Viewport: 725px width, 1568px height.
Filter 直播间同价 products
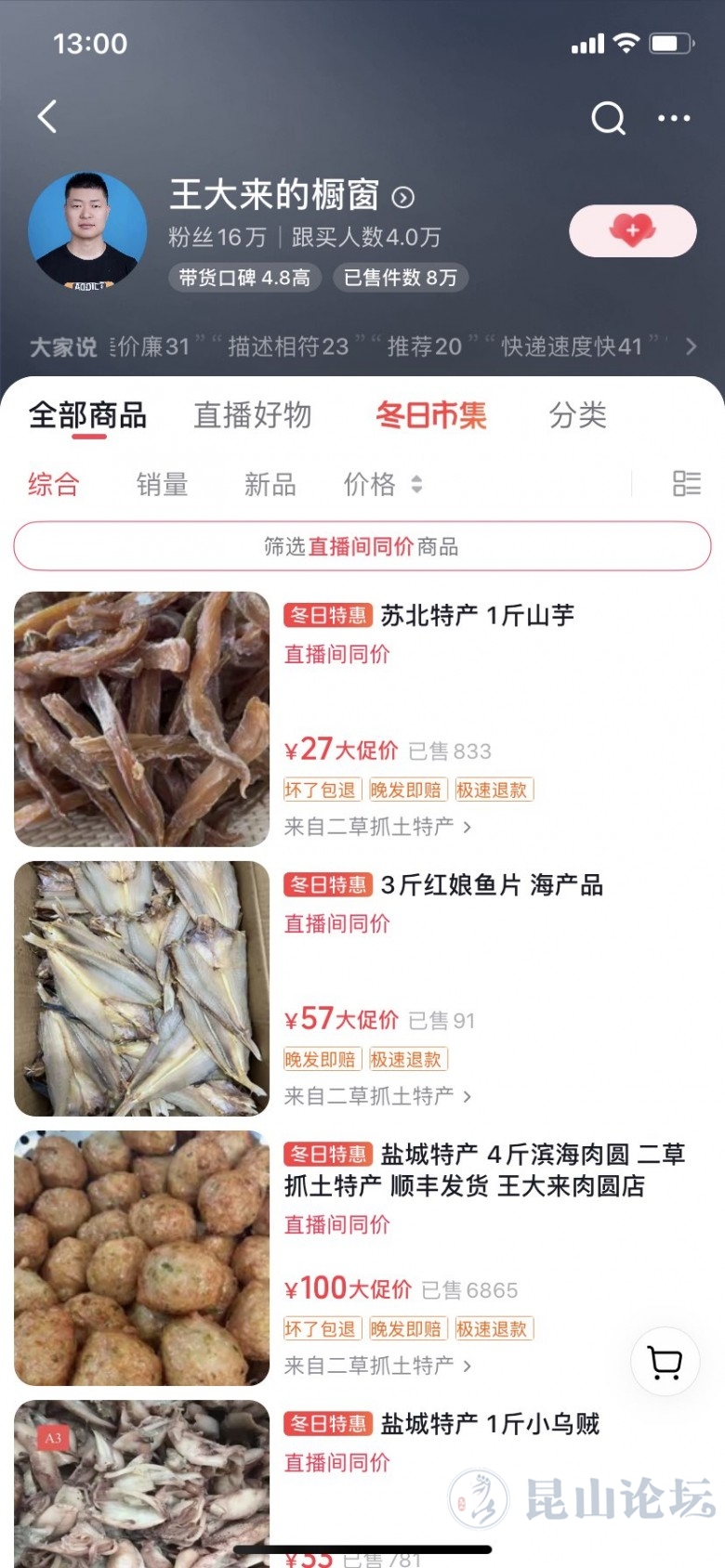point(362,546)
